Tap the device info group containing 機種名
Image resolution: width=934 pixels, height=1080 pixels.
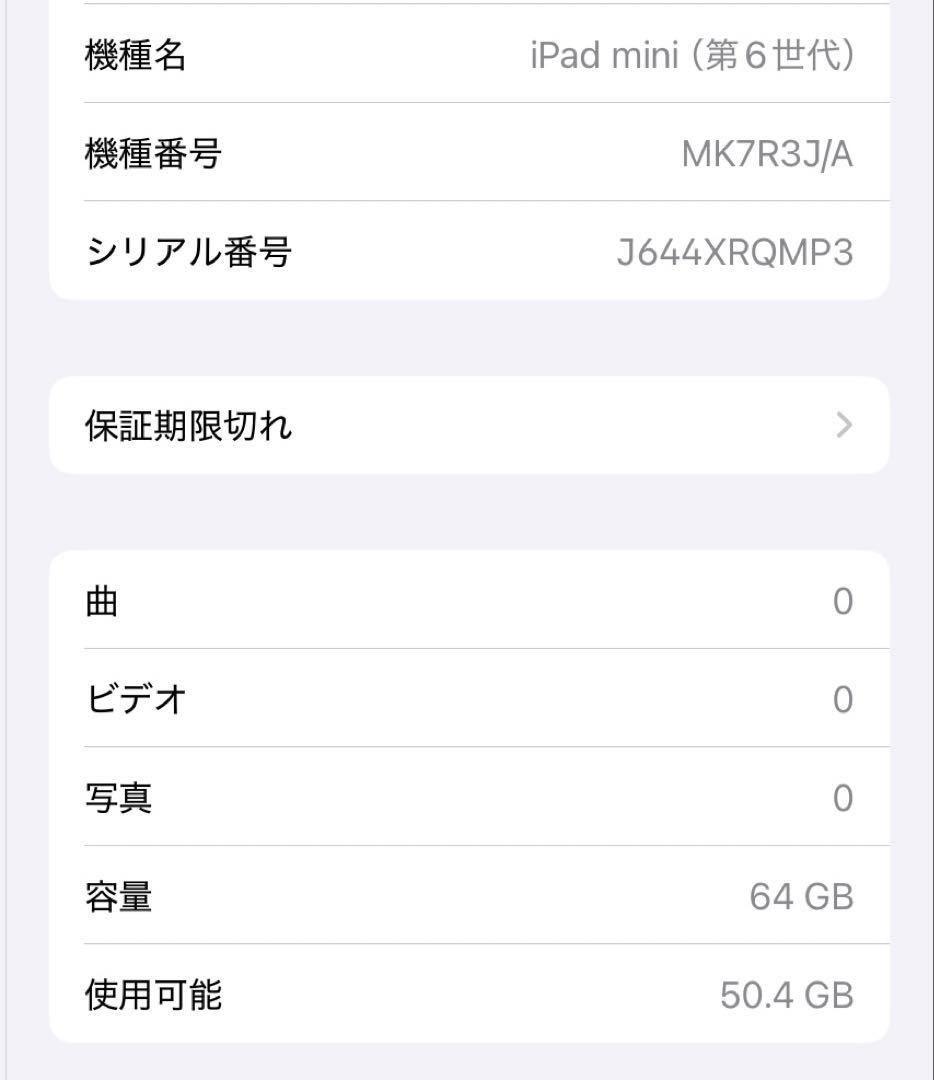467,153
